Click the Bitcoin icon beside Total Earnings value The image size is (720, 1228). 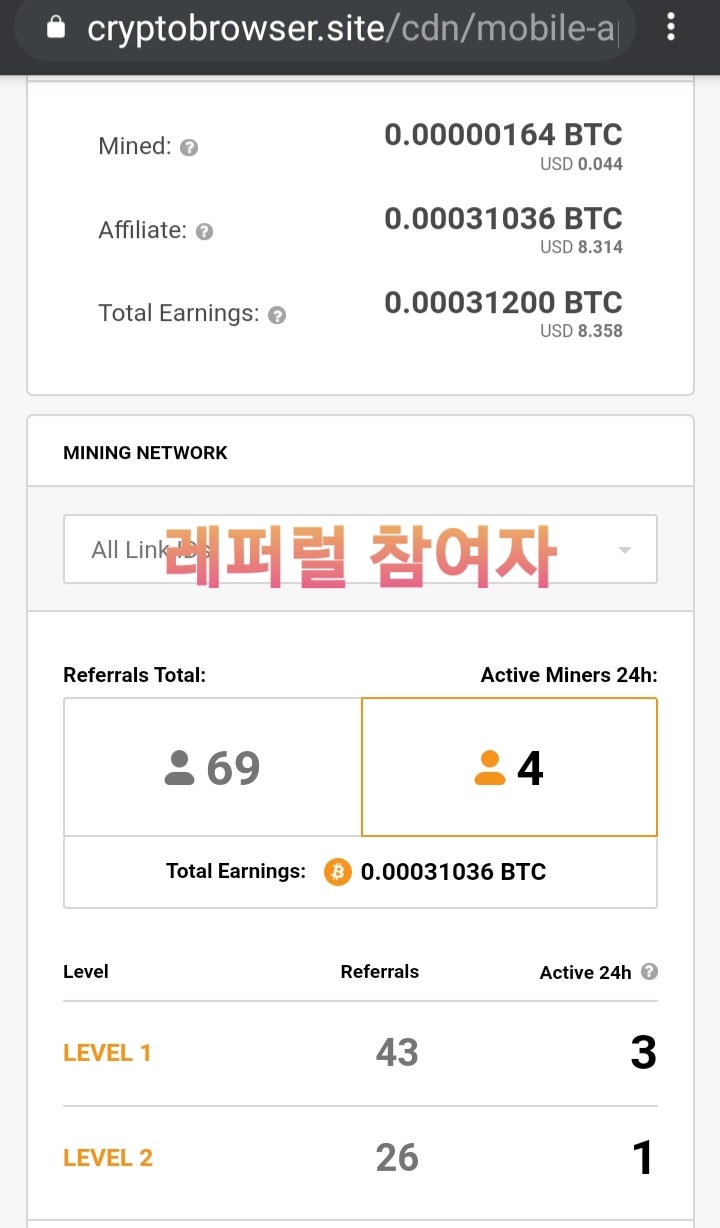pyautogui.click(x=336, y=872)
